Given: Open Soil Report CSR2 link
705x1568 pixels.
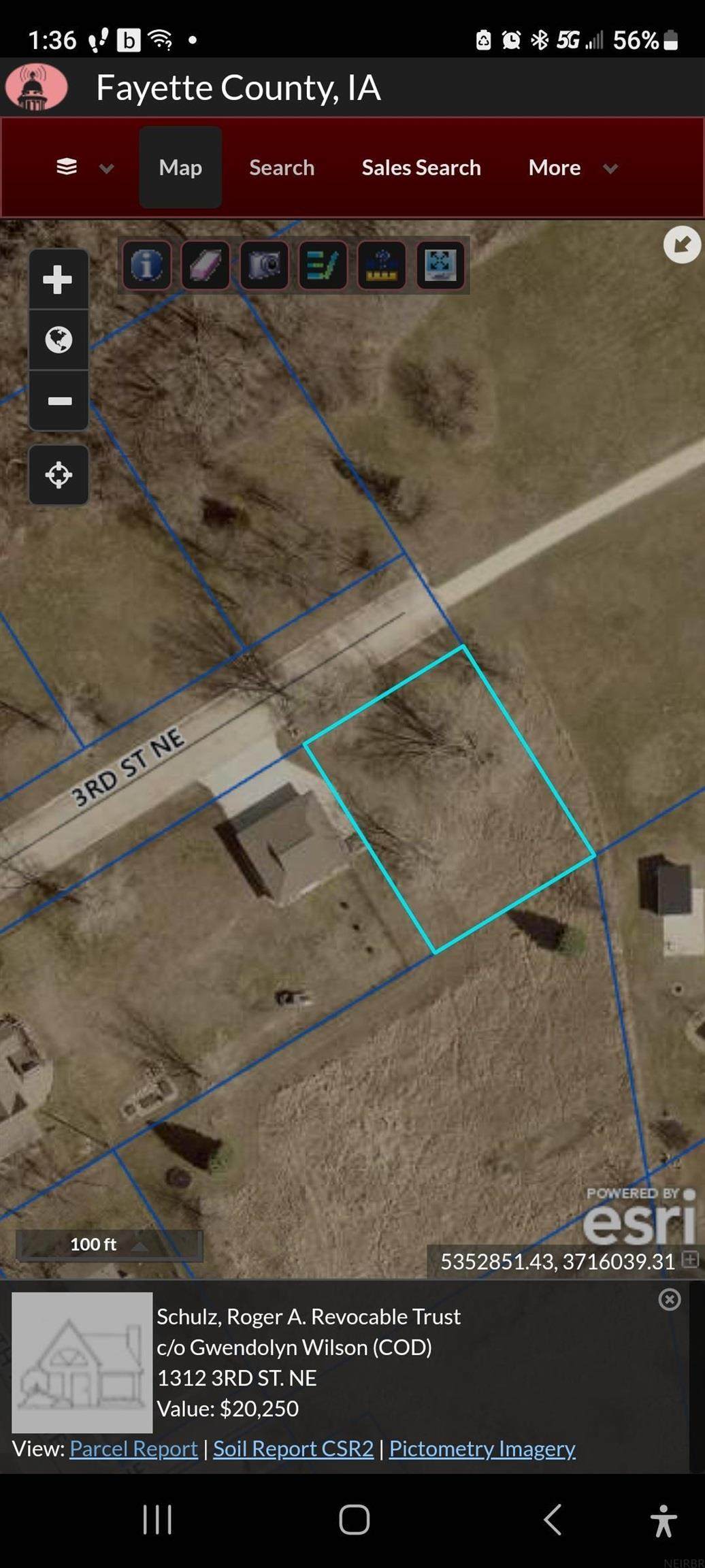Looking at the screenshot, I should click(293, 1448).
